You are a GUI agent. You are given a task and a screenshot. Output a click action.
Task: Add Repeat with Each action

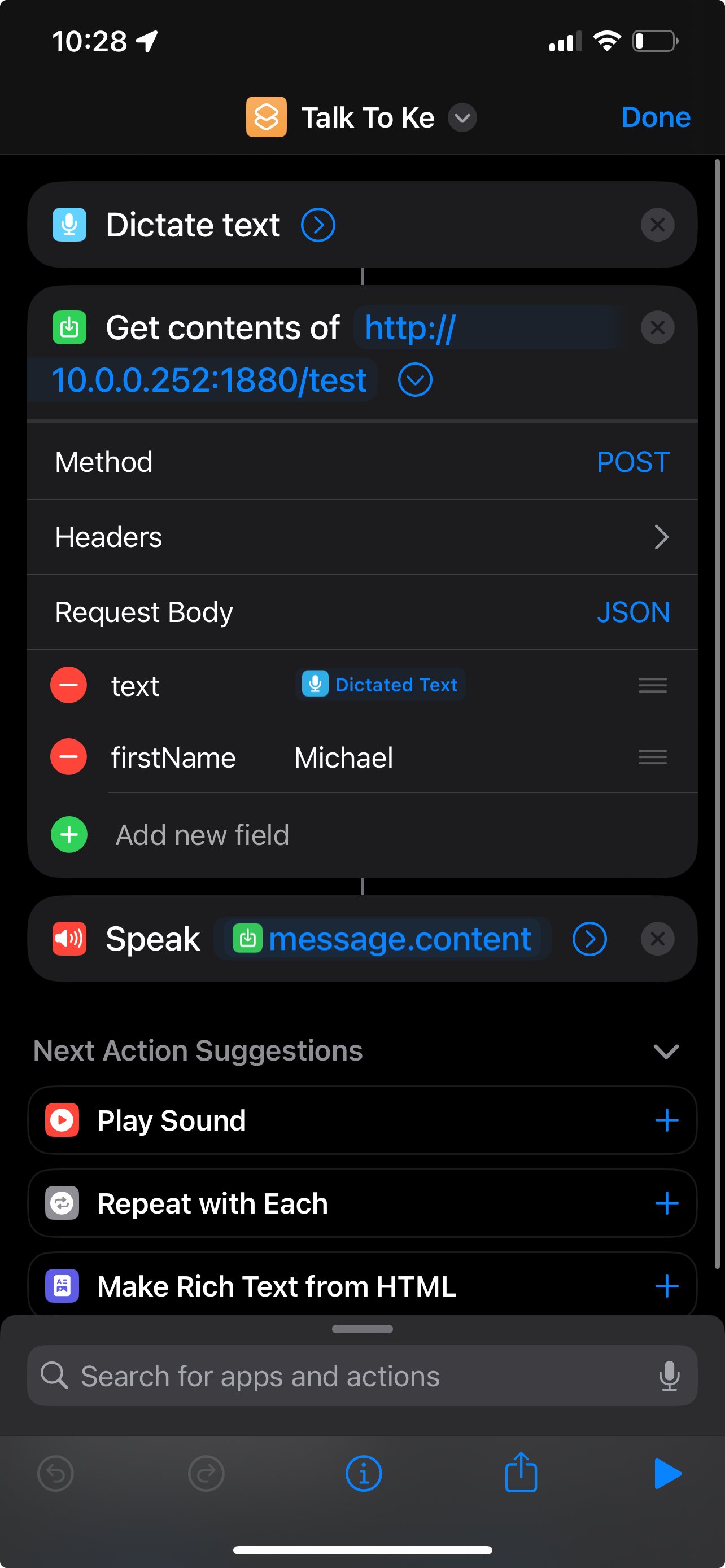pos(667,1203)
